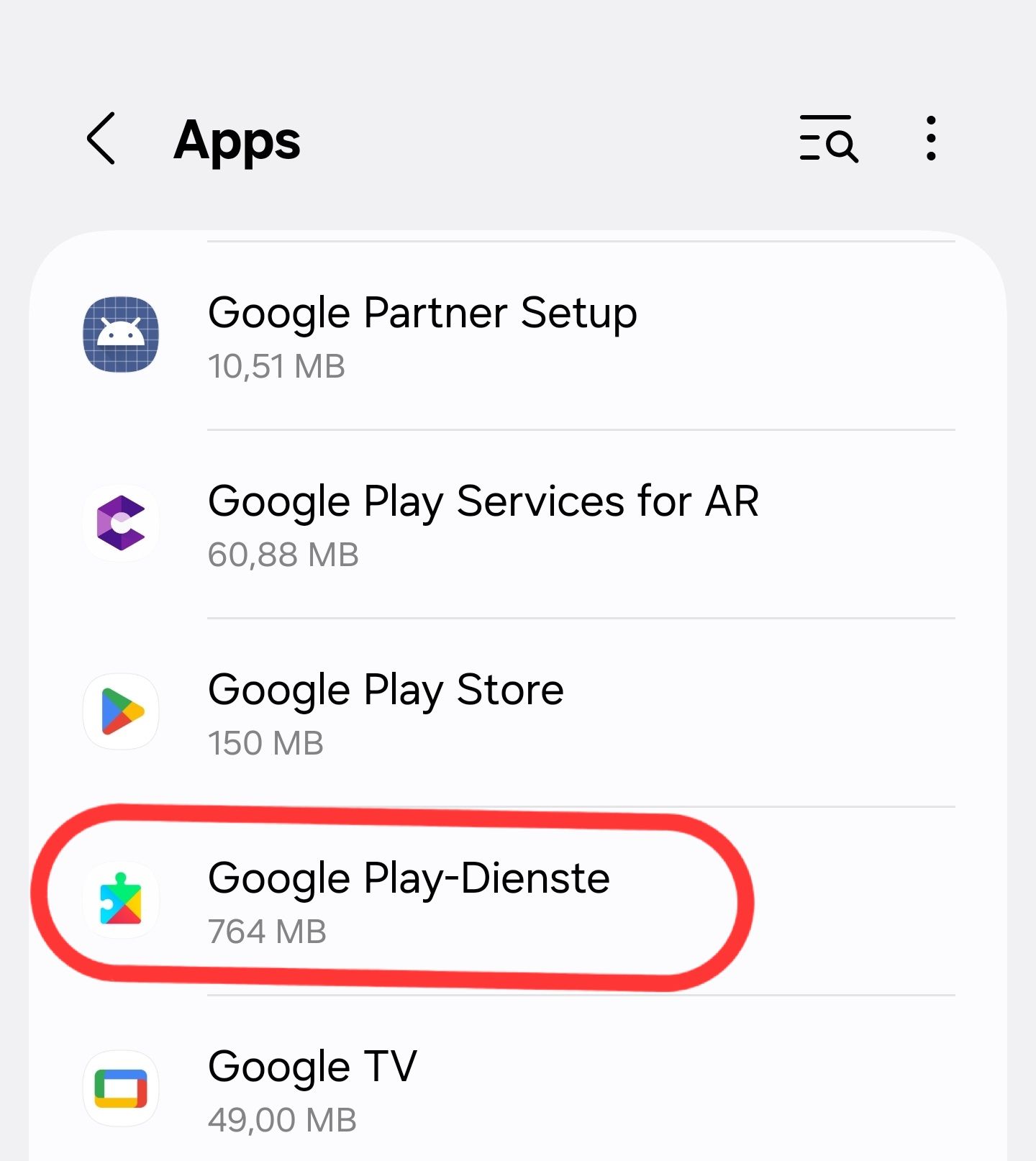The width and height of the screenshot is (1036, 1161).
Task: Tap the 150 MB label under Play Store
Action: tap(266, 744)
